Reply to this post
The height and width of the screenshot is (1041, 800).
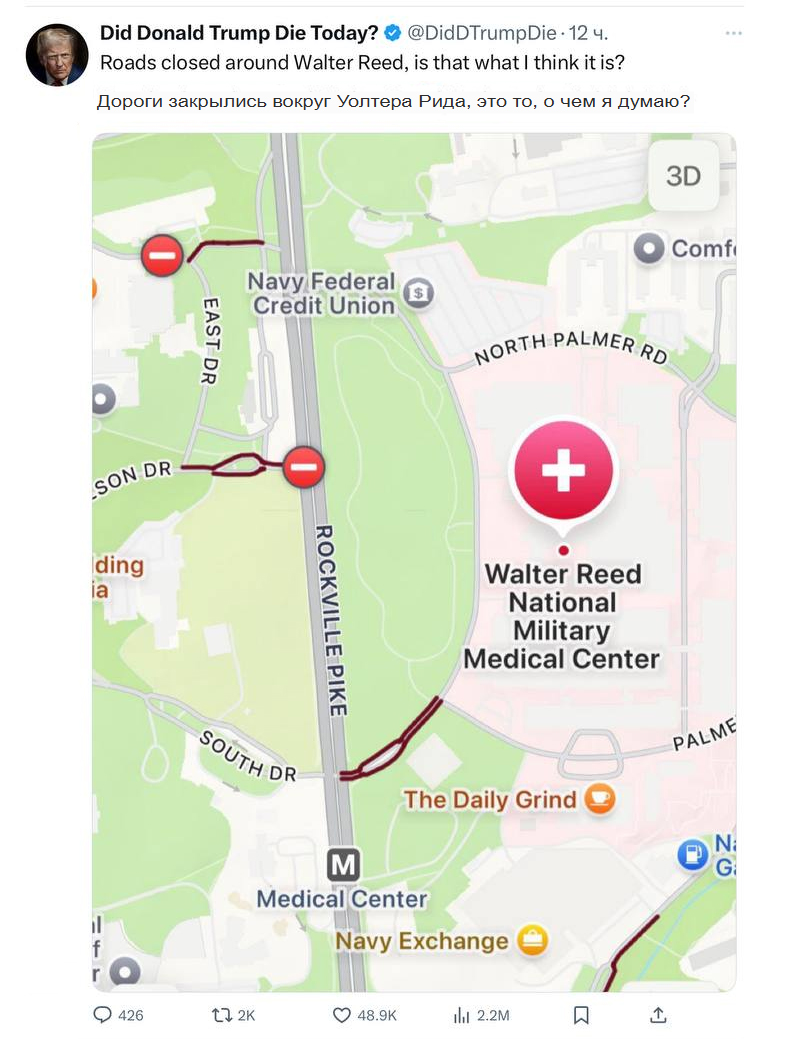pyautogui.click(x=104, y=1015)
